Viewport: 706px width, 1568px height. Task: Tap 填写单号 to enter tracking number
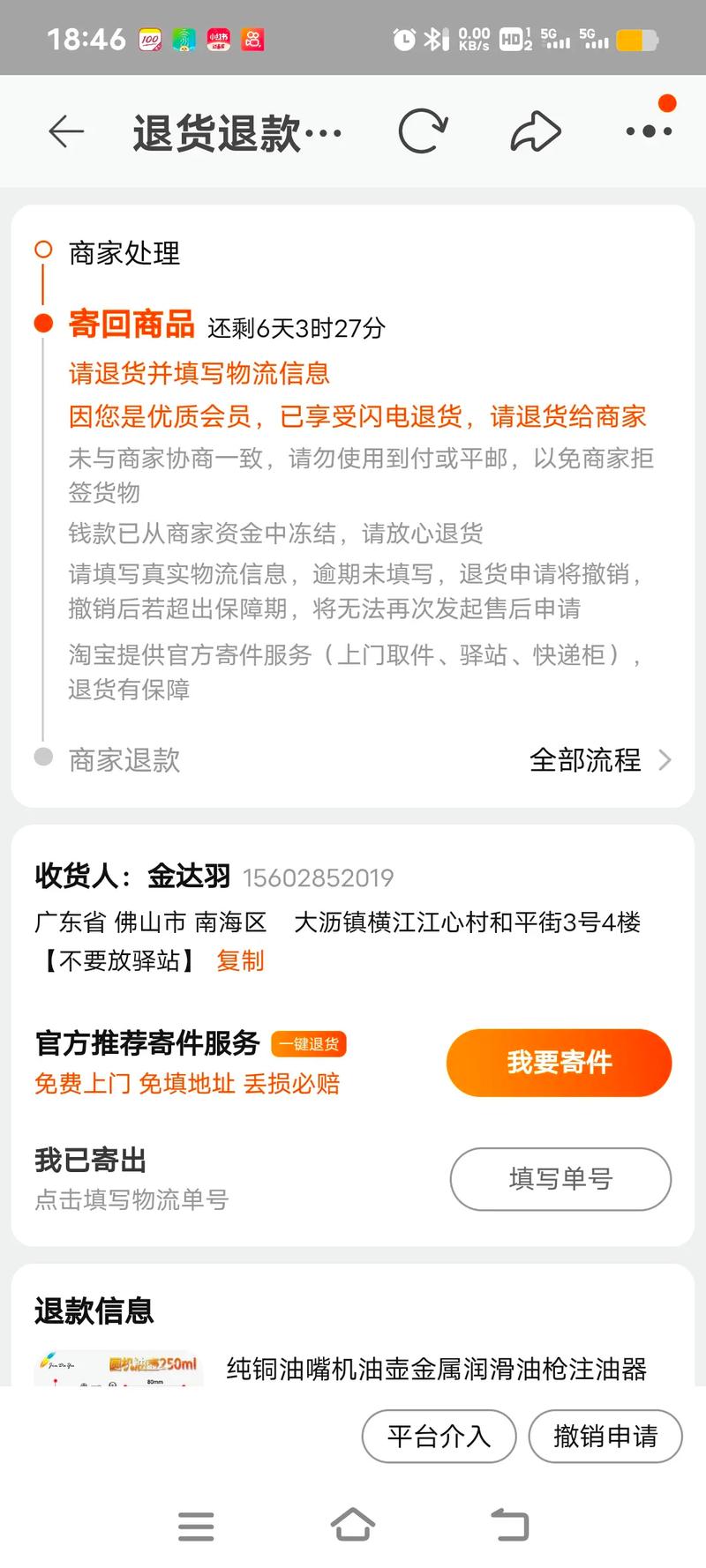pyautogui.click(x=560, y=1179)
